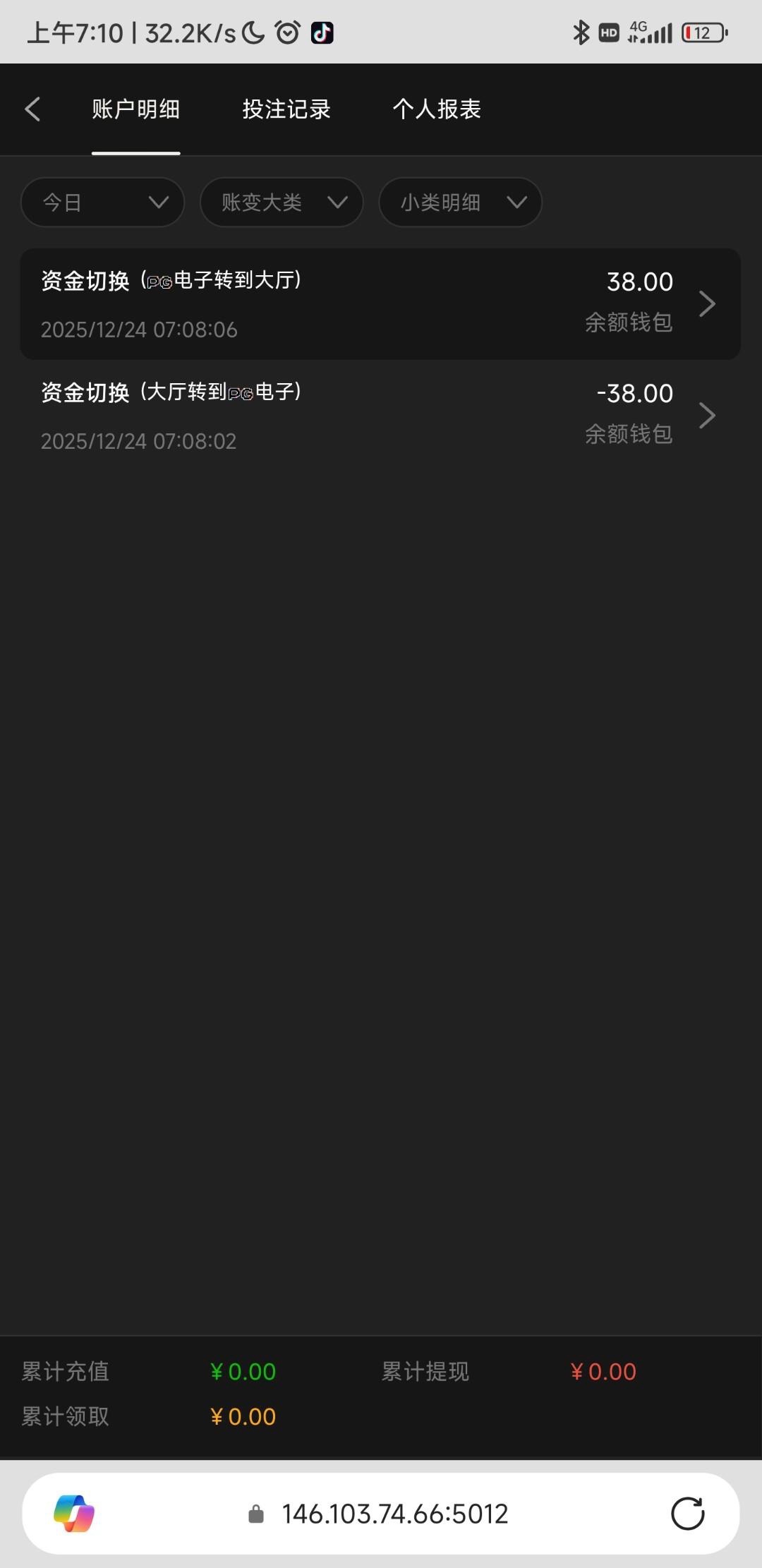
Task: Open the -38.00 大厅转到PG电子 record
Action: pyautogui.click(x=380, y=416)
